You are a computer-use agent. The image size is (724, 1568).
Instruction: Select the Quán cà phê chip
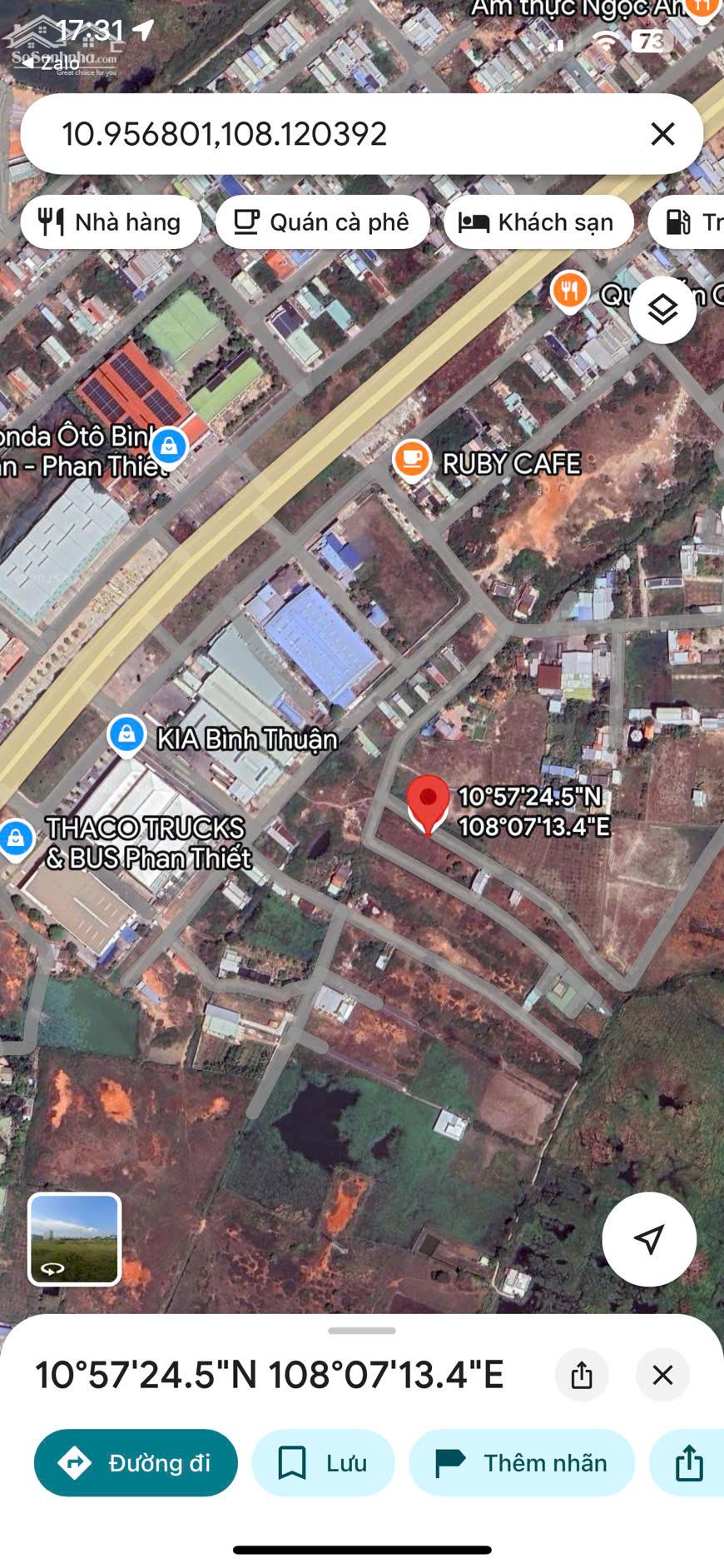pos(323,222)
